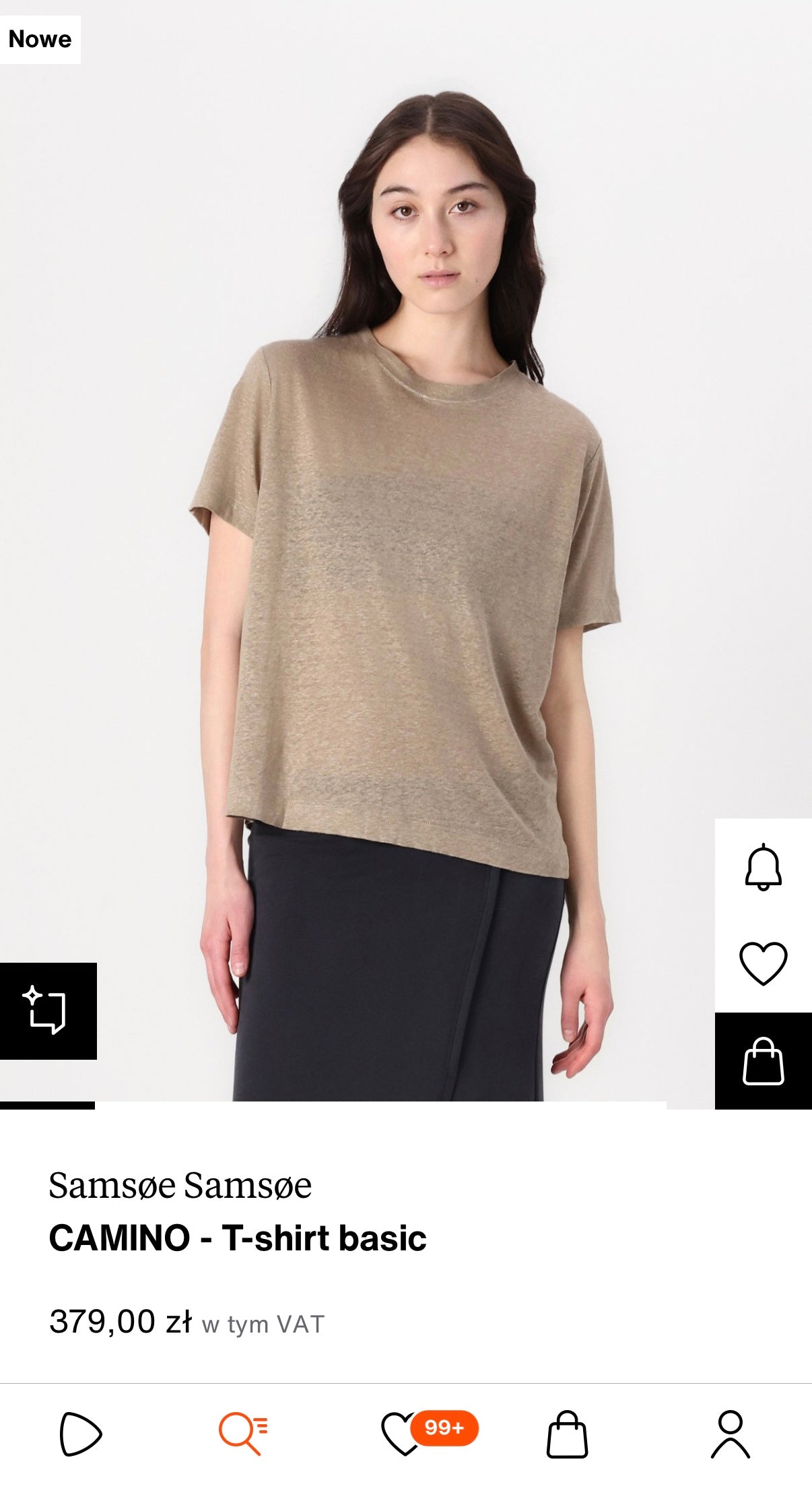Switch to the search and categories tab
This screenshot has height=1501, width=812.
pyautogui.click(x=243, y=1434)
